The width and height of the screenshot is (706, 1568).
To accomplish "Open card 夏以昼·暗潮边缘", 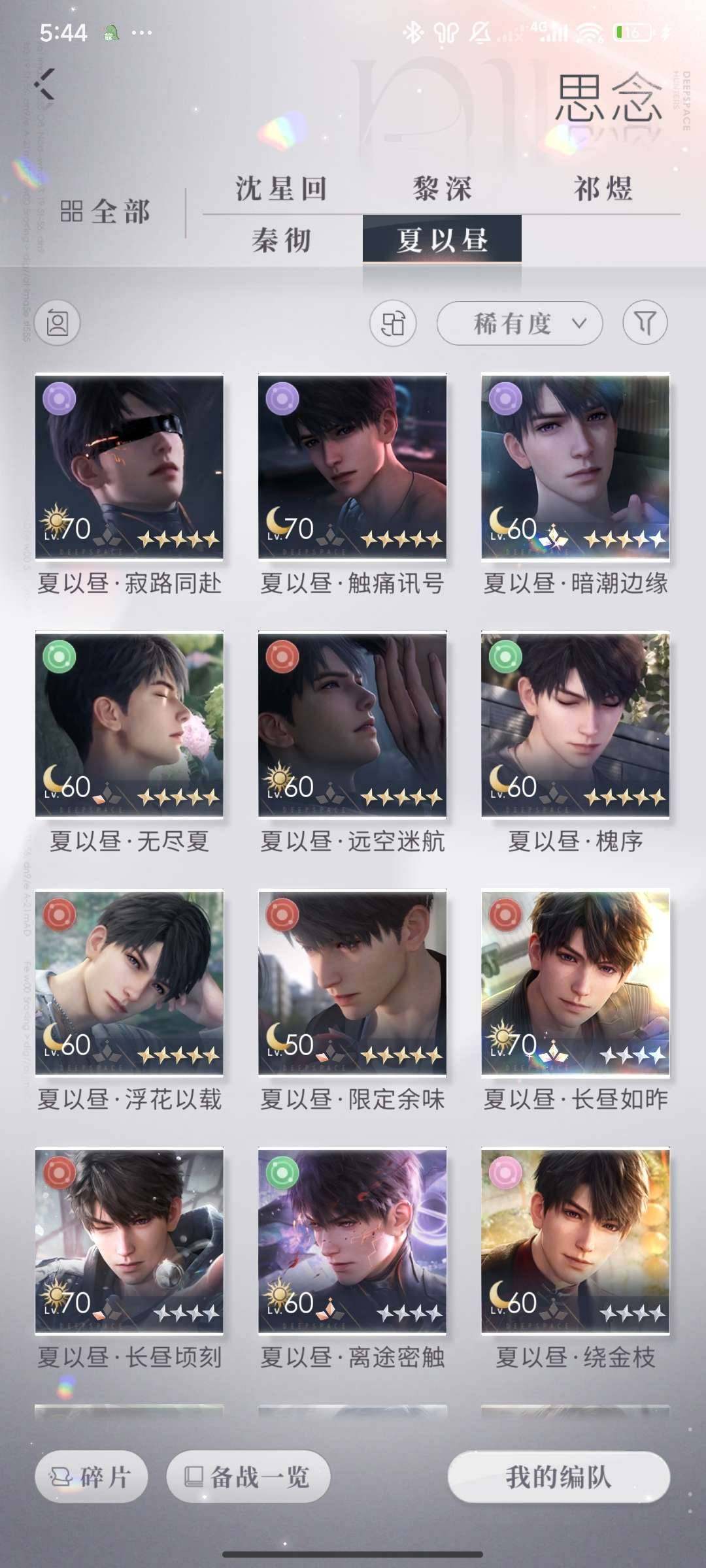I will (x=575, y=466).
